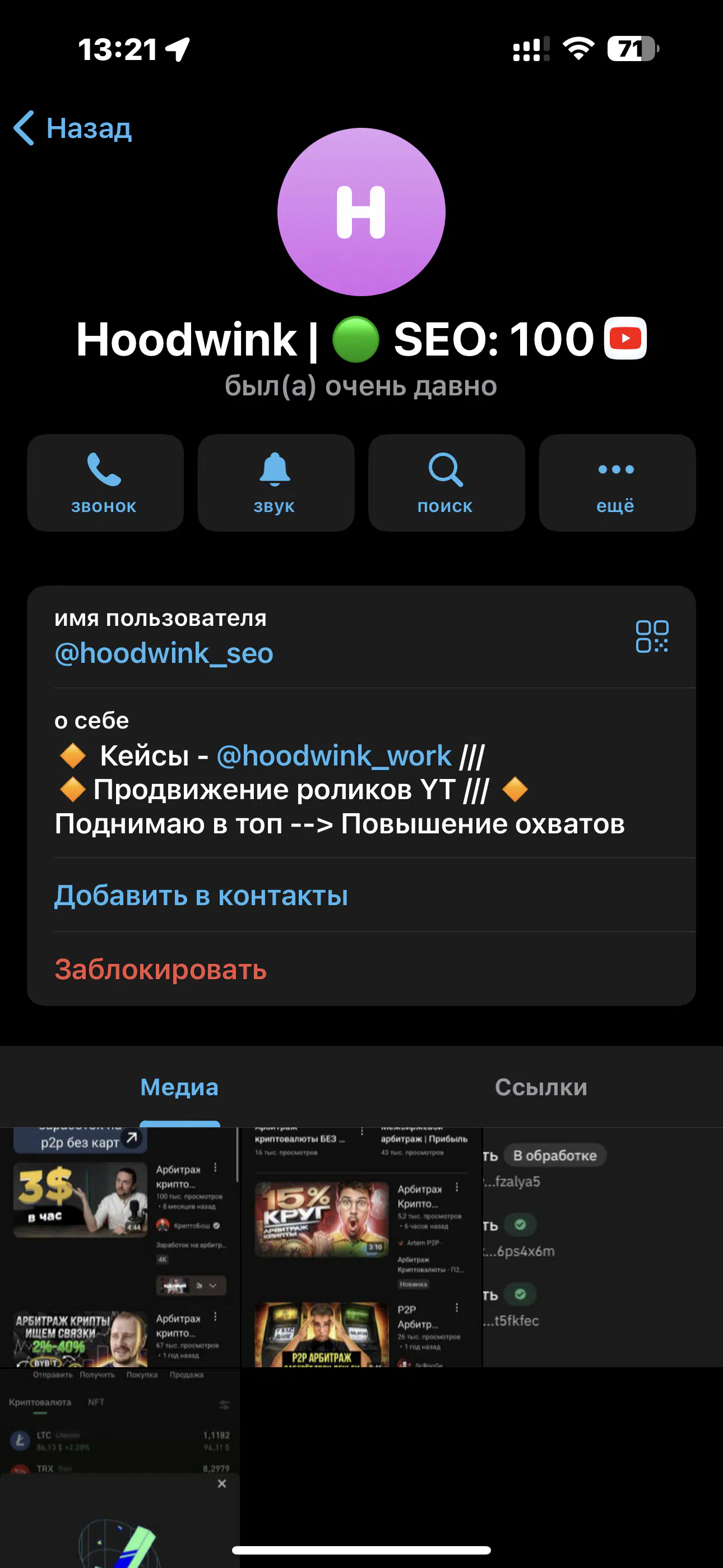Open more options with ещё button

point(617,483)
